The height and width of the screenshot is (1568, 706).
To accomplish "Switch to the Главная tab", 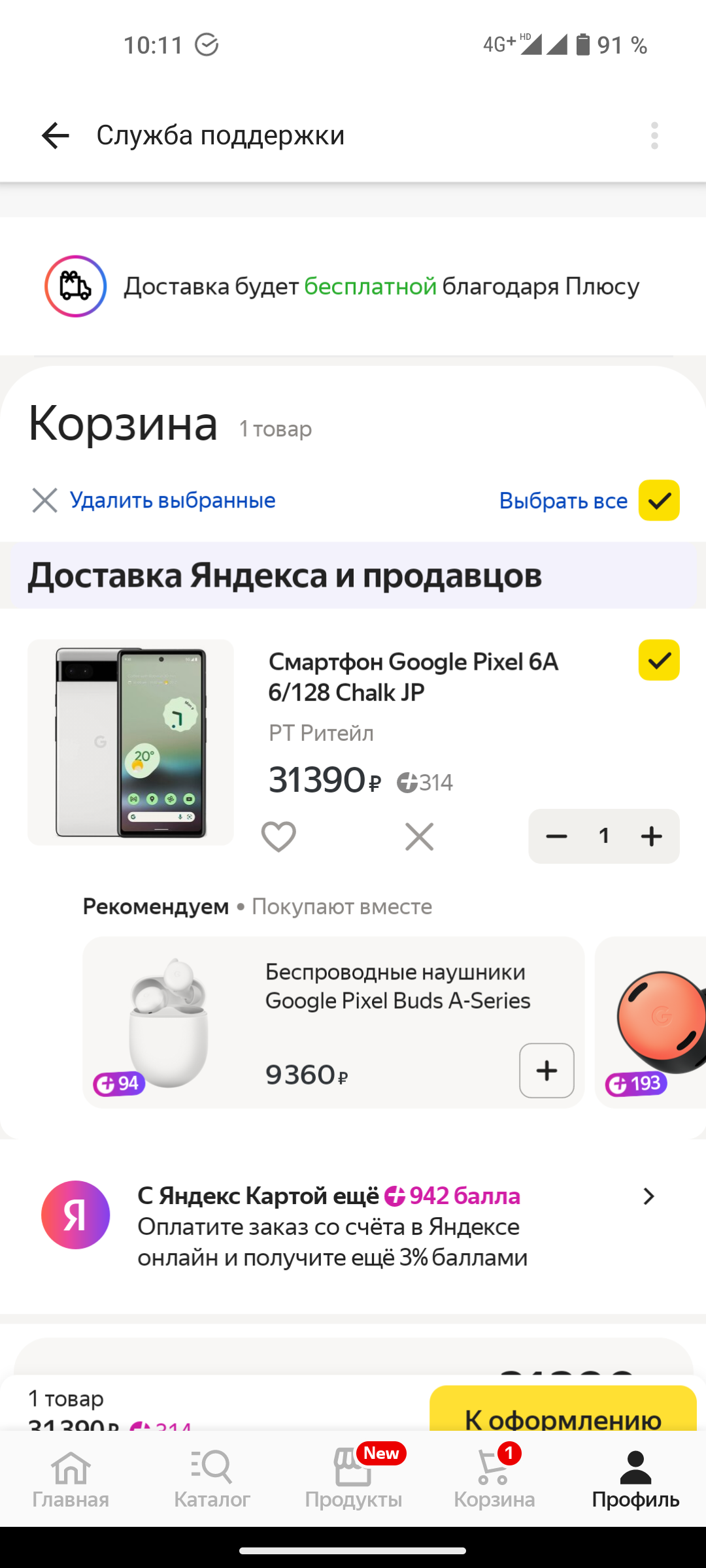I will (x=71, y=1479).
